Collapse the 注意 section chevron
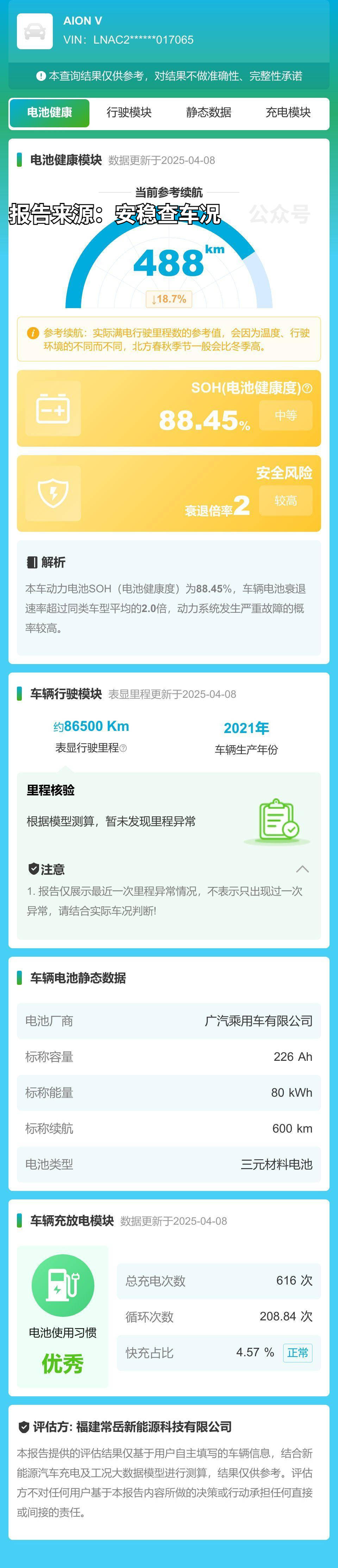 click(302, 869)
